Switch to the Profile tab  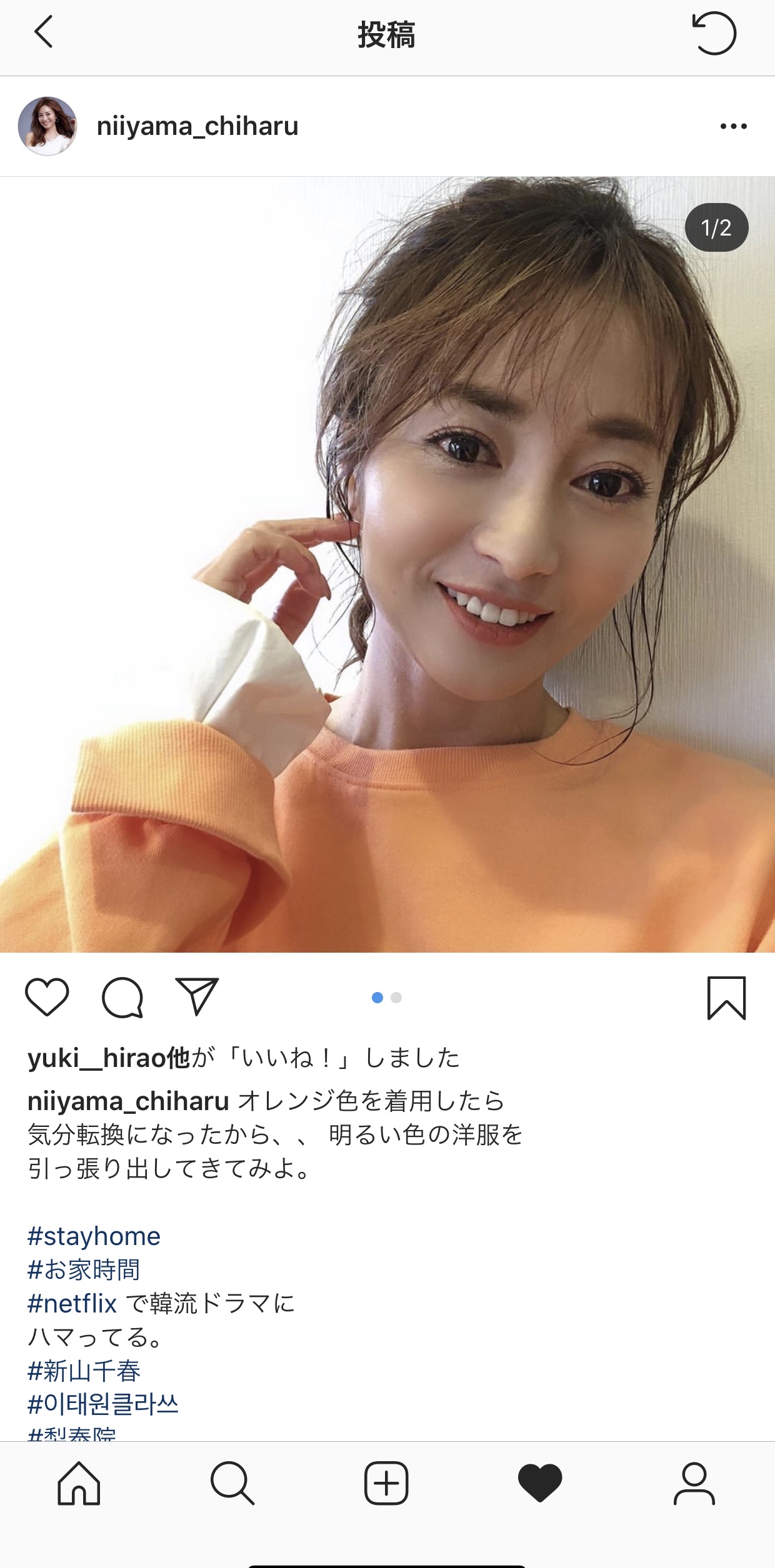click(x=694, y=1483)
